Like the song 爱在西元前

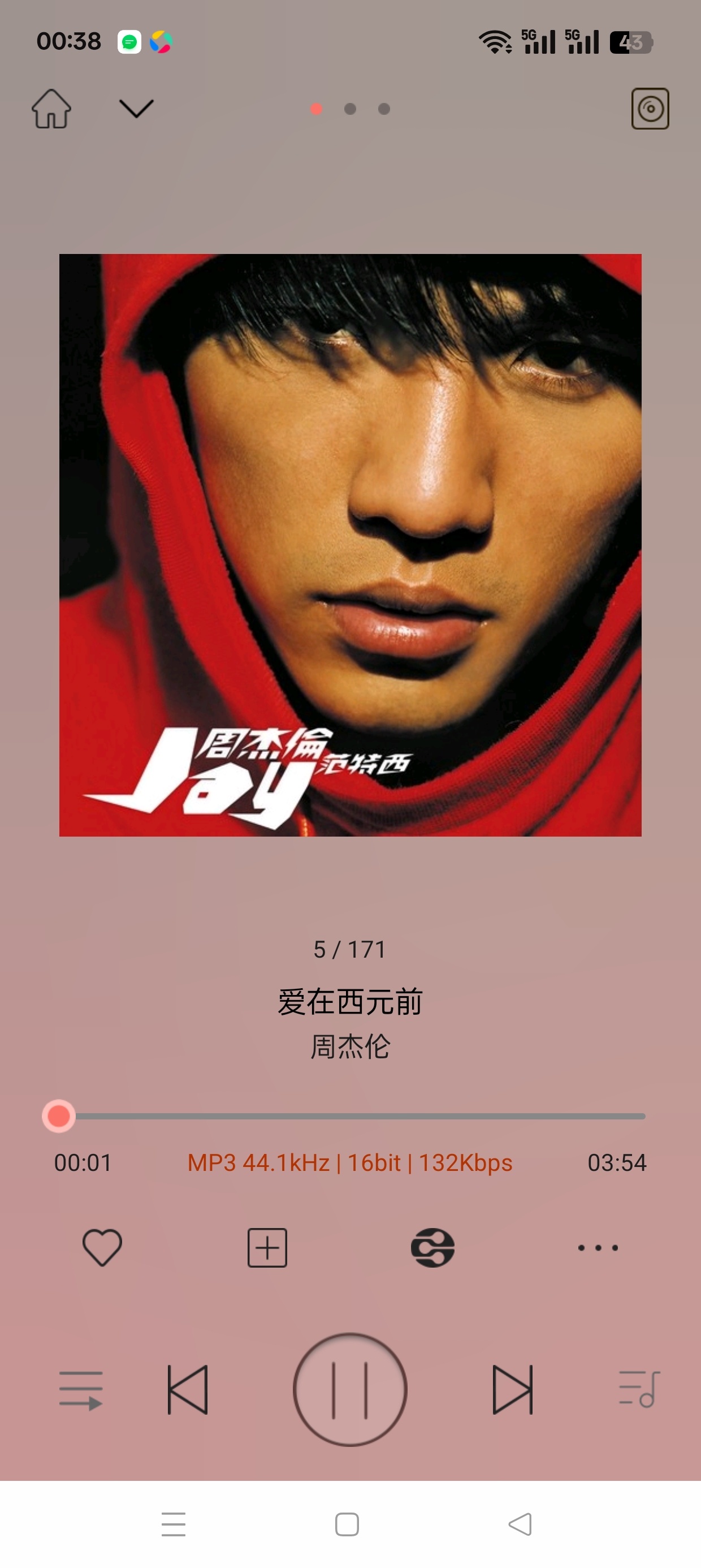(102, 1247)
